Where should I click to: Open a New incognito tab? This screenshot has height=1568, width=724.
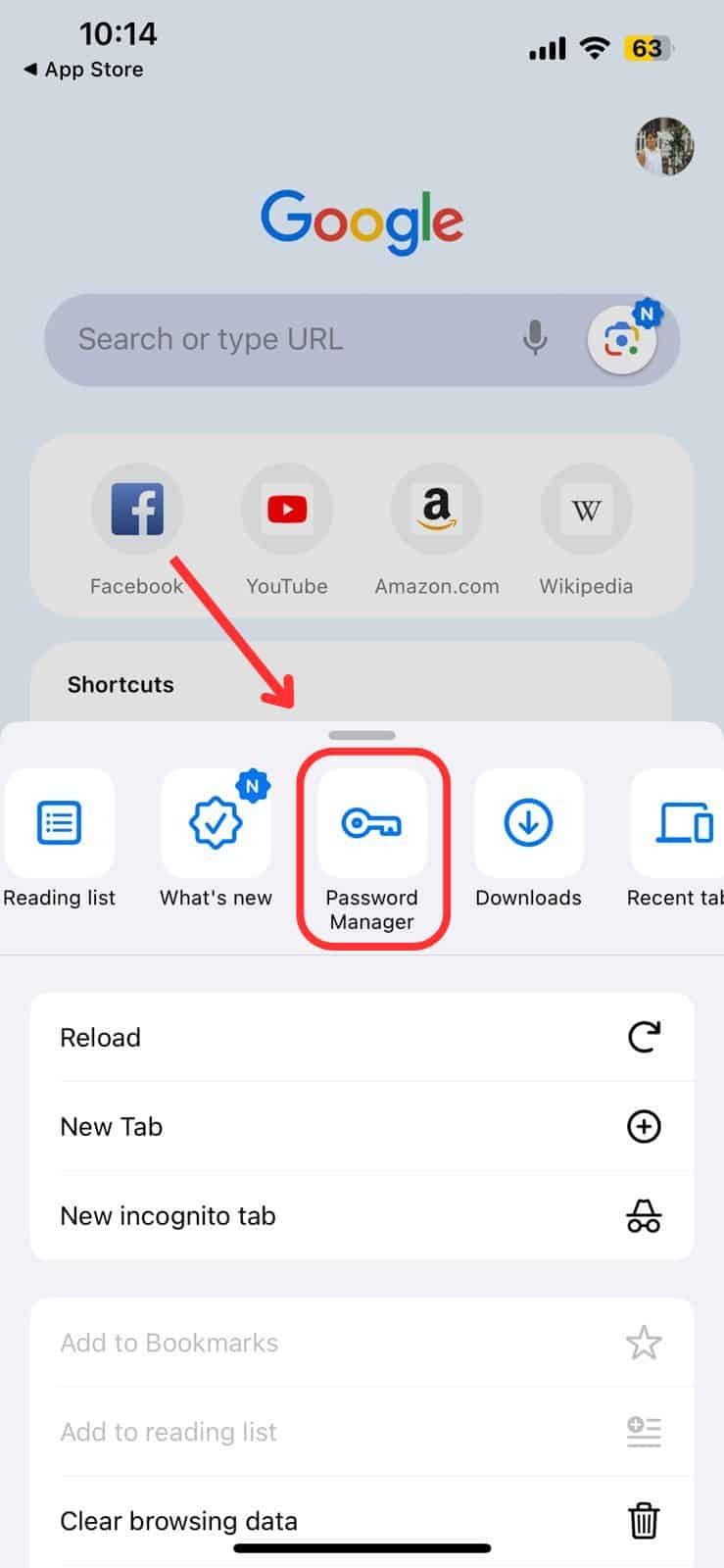click(362, 1215)
